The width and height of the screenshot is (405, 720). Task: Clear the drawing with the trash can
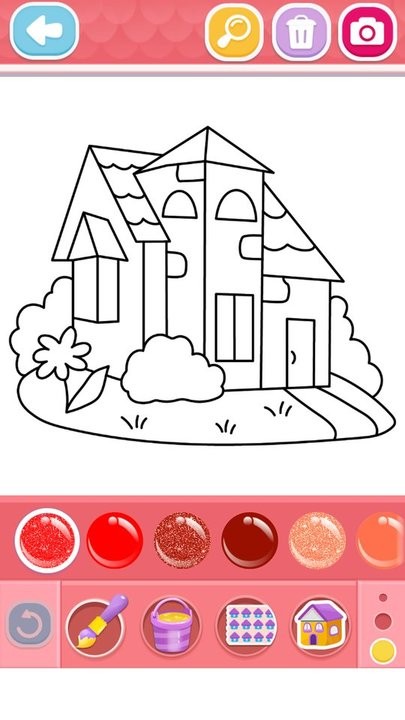pyautogui.click(x=301, y=32)
